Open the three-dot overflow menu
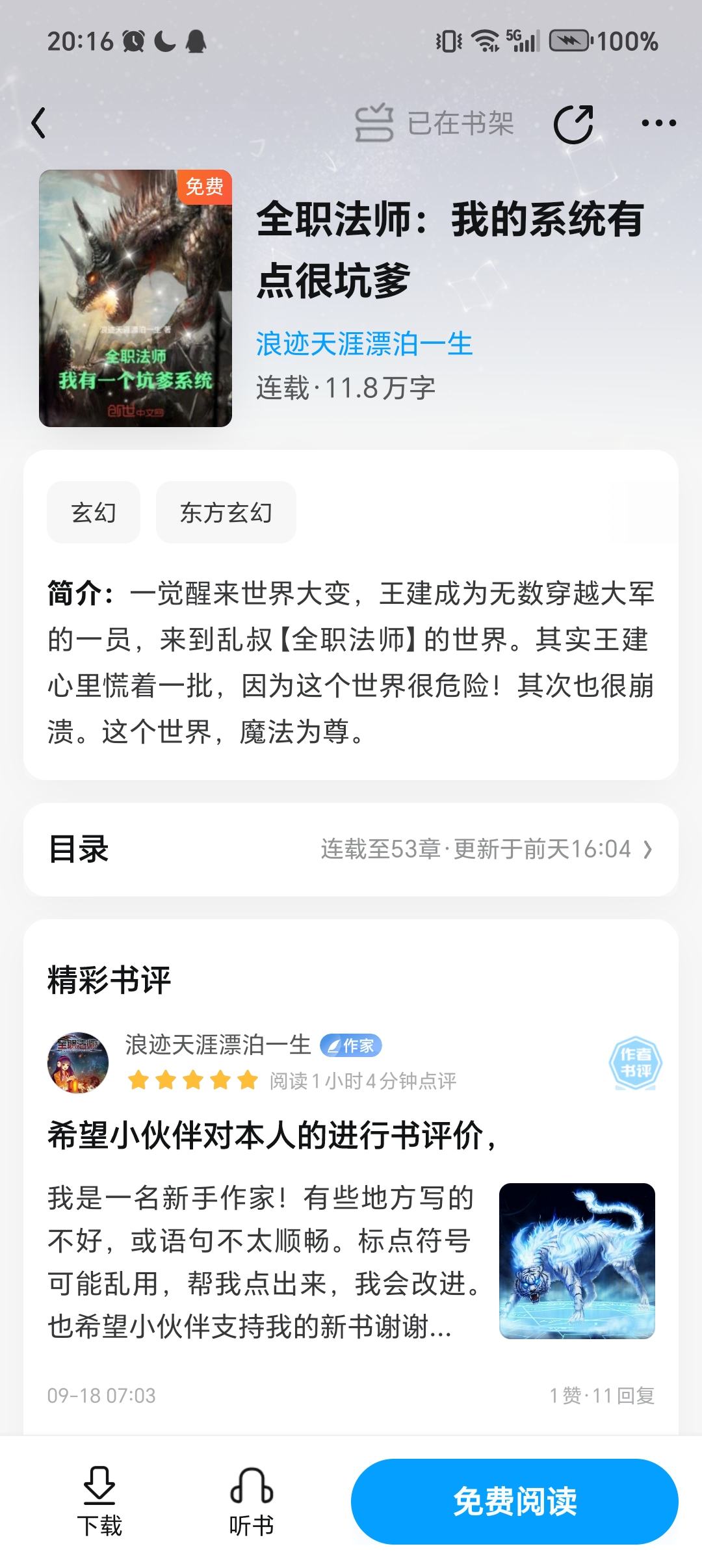This screenshot has width=702, height=1568. click(x=658, y=123)
